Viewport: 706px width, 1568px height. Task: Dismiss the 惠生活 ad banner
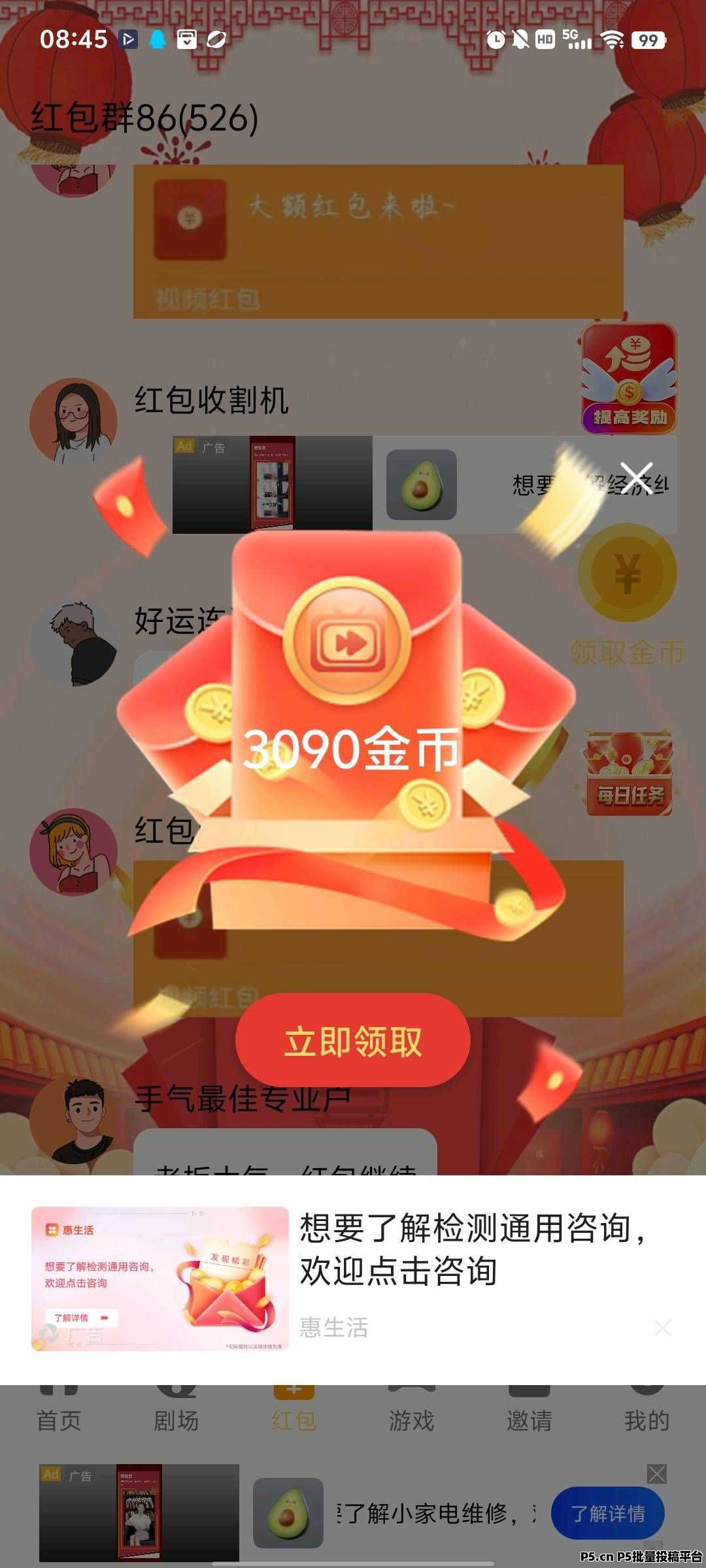(663, 1327)
